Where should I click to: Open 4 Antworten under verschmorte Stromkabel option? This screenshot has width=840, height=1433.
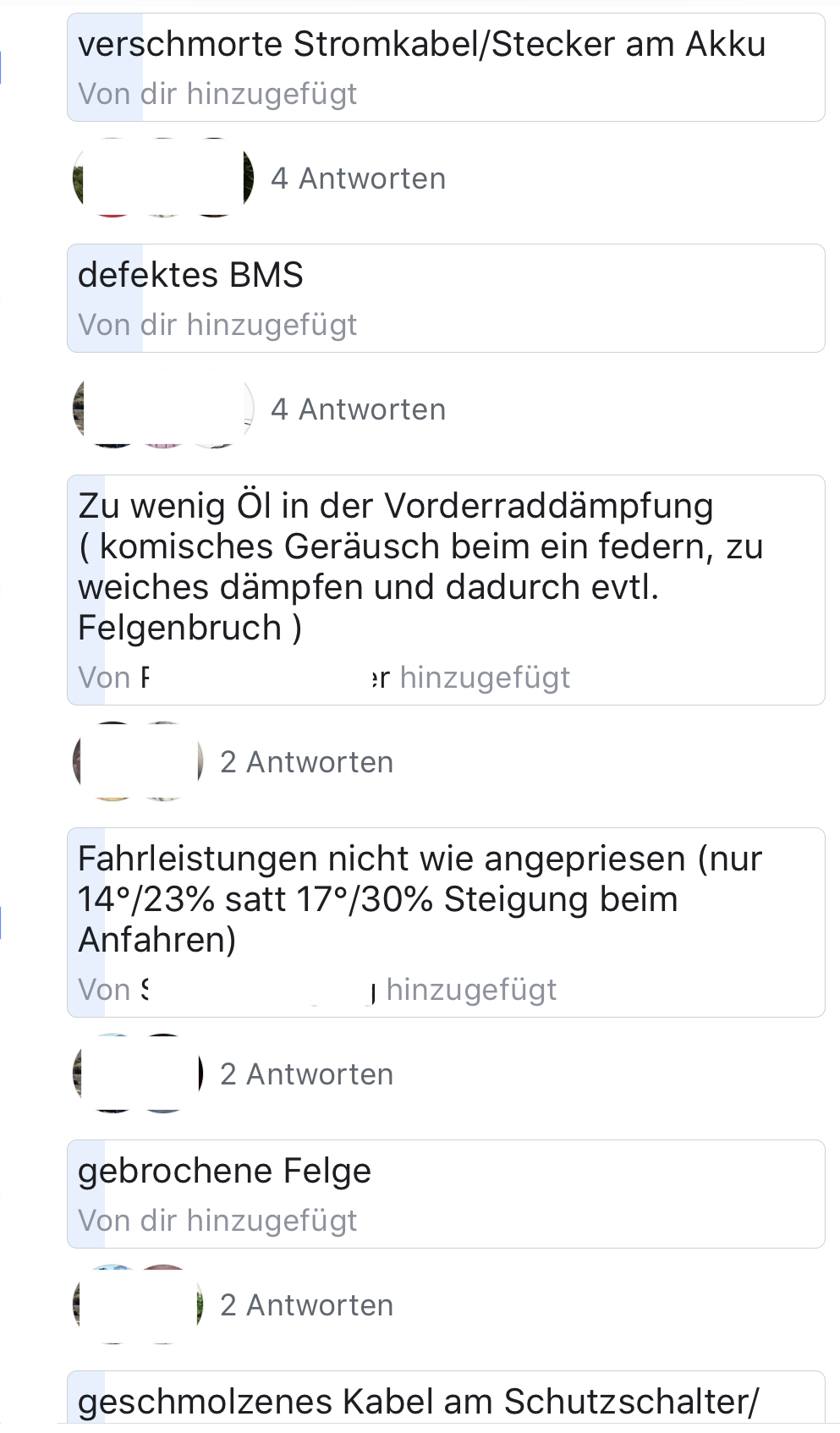pos(358,178)
